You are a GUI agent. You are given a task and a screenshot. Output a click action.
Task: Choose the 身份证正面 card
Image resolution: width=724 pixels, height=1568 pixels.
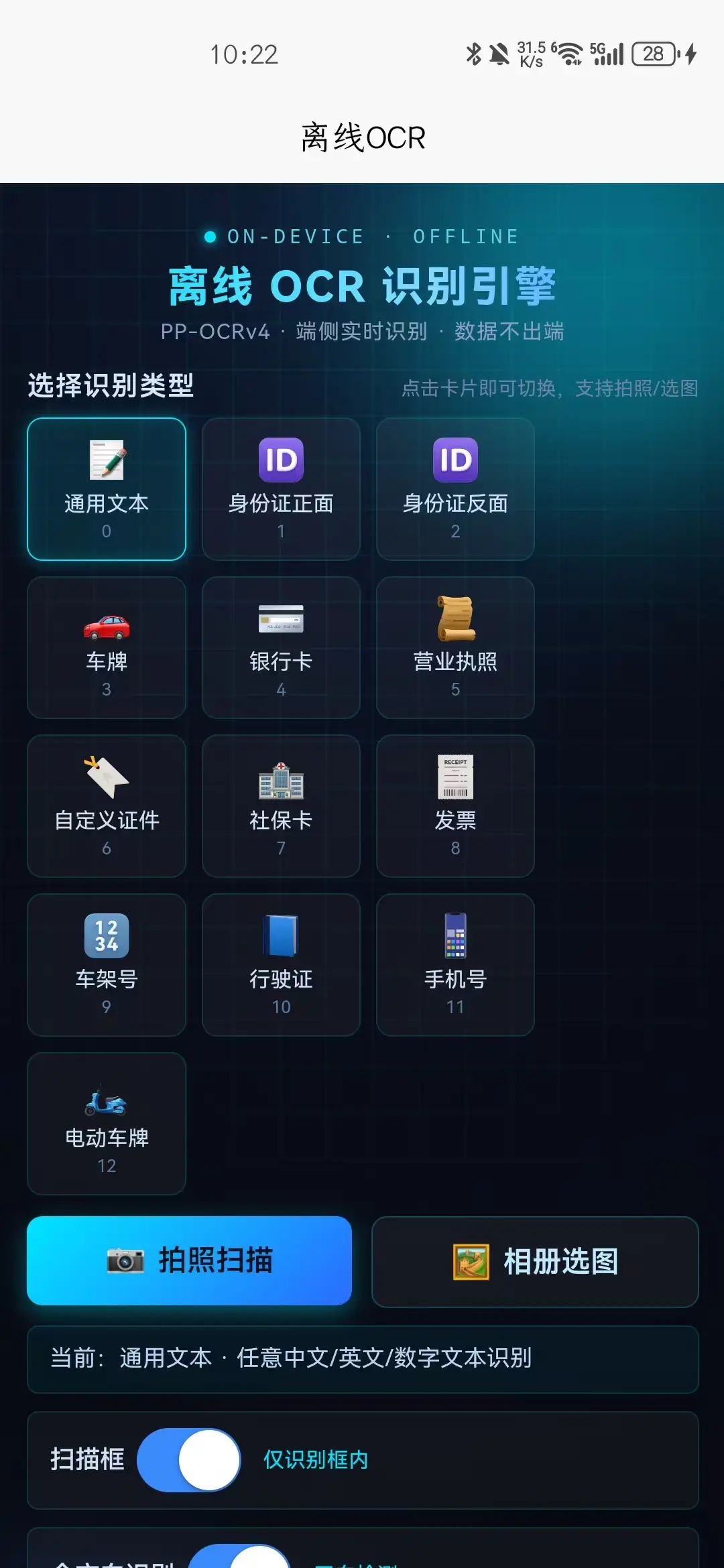tap(281, 489)
